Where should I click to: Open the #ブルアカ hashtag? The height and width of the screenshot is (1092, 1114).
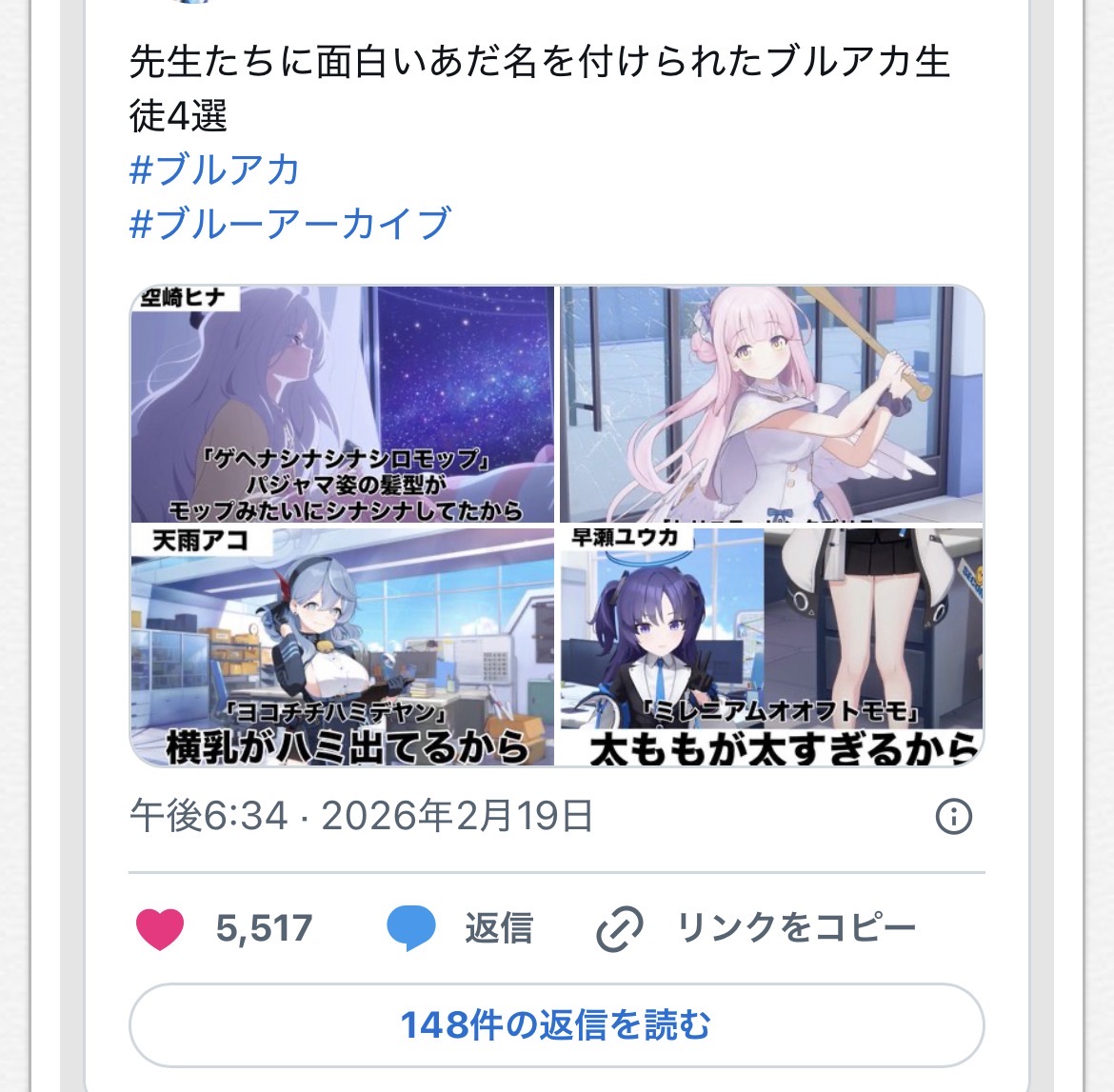(x=214, y=170)
